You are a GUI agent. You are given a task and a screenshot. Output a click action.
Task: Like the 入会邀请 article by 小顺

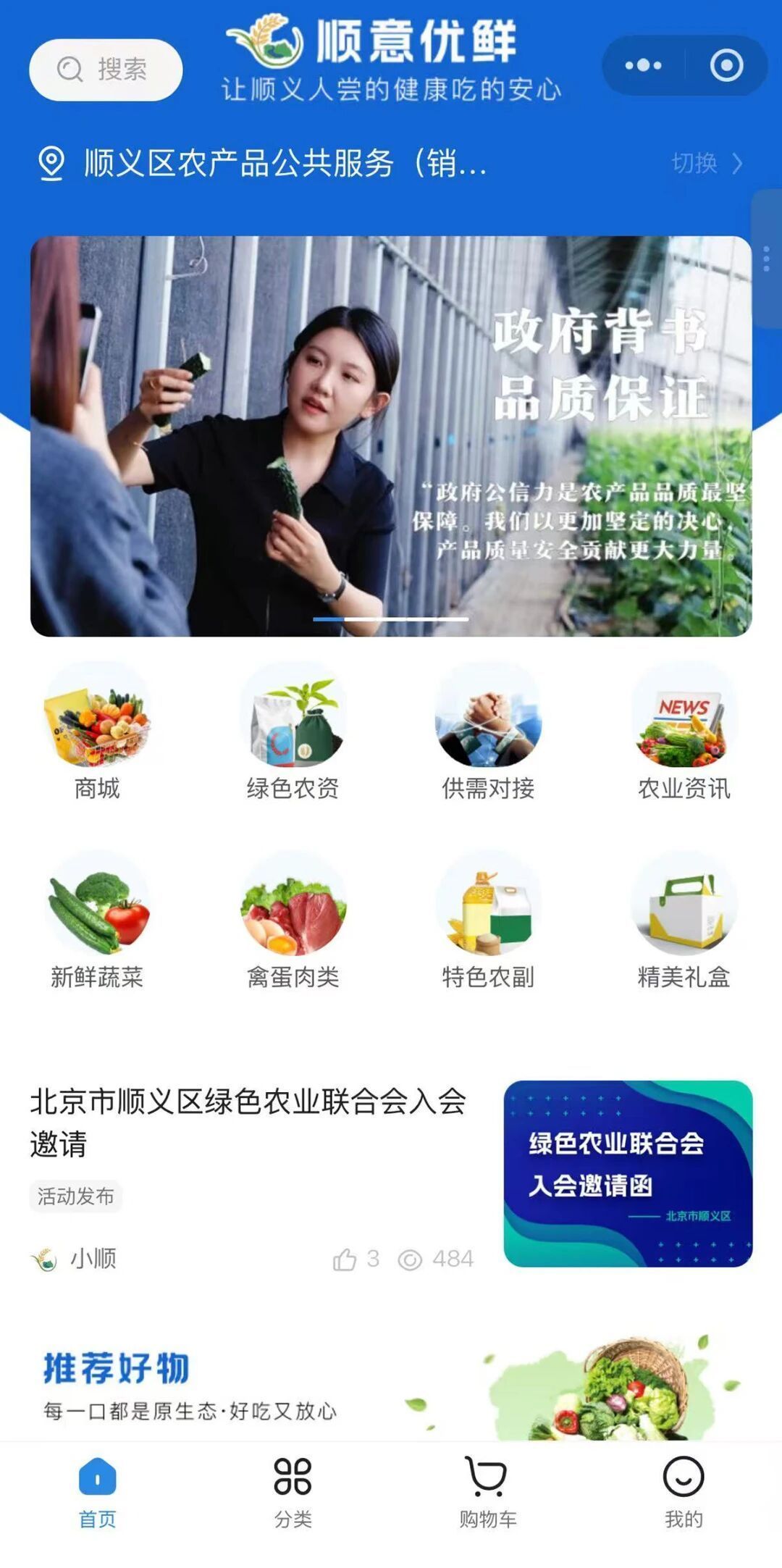pyautogui.click(x=345, y=1259)
